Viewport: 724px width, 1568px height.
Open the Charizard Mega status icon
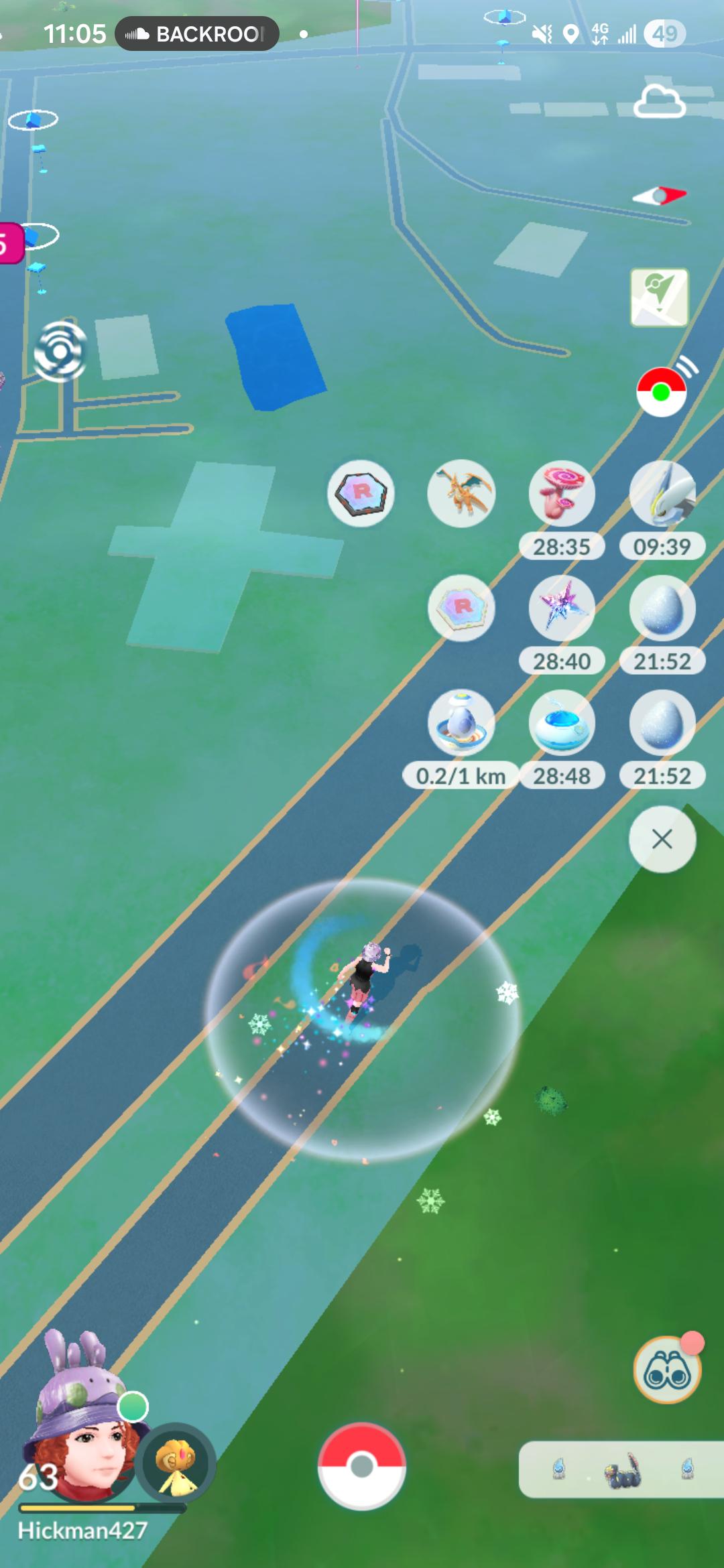point(461,493)
